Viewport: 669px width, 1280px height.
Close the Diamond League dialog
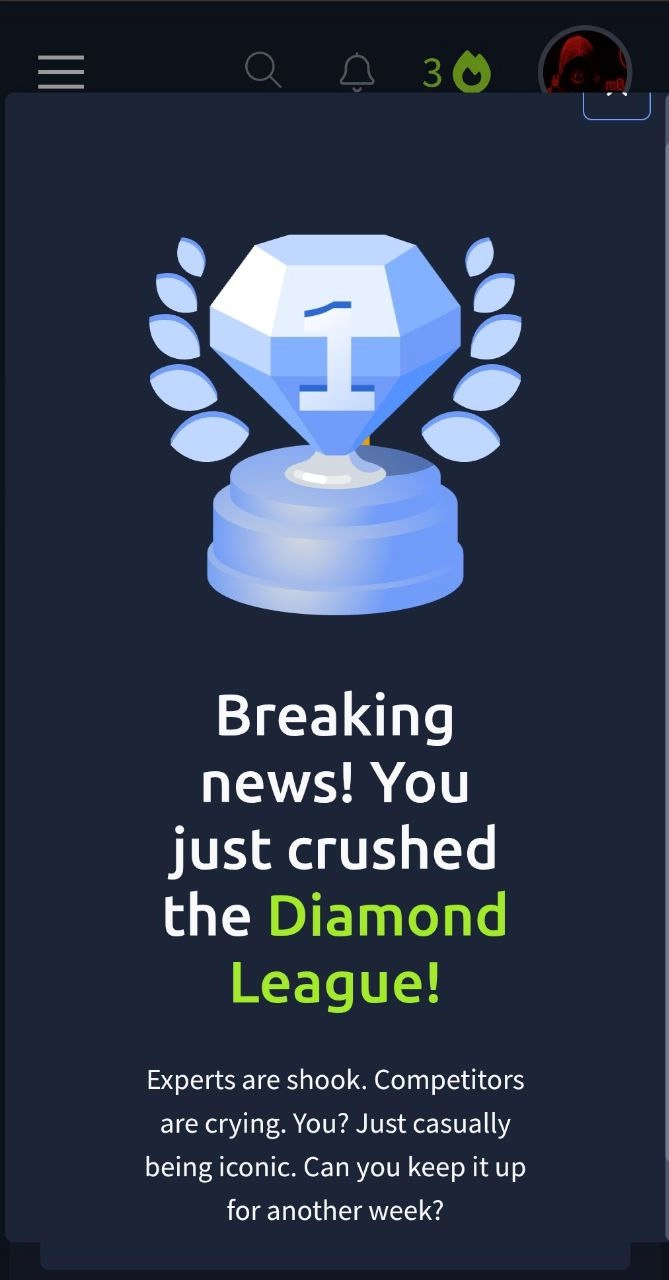pyautogui.click(x=617, y=101)
